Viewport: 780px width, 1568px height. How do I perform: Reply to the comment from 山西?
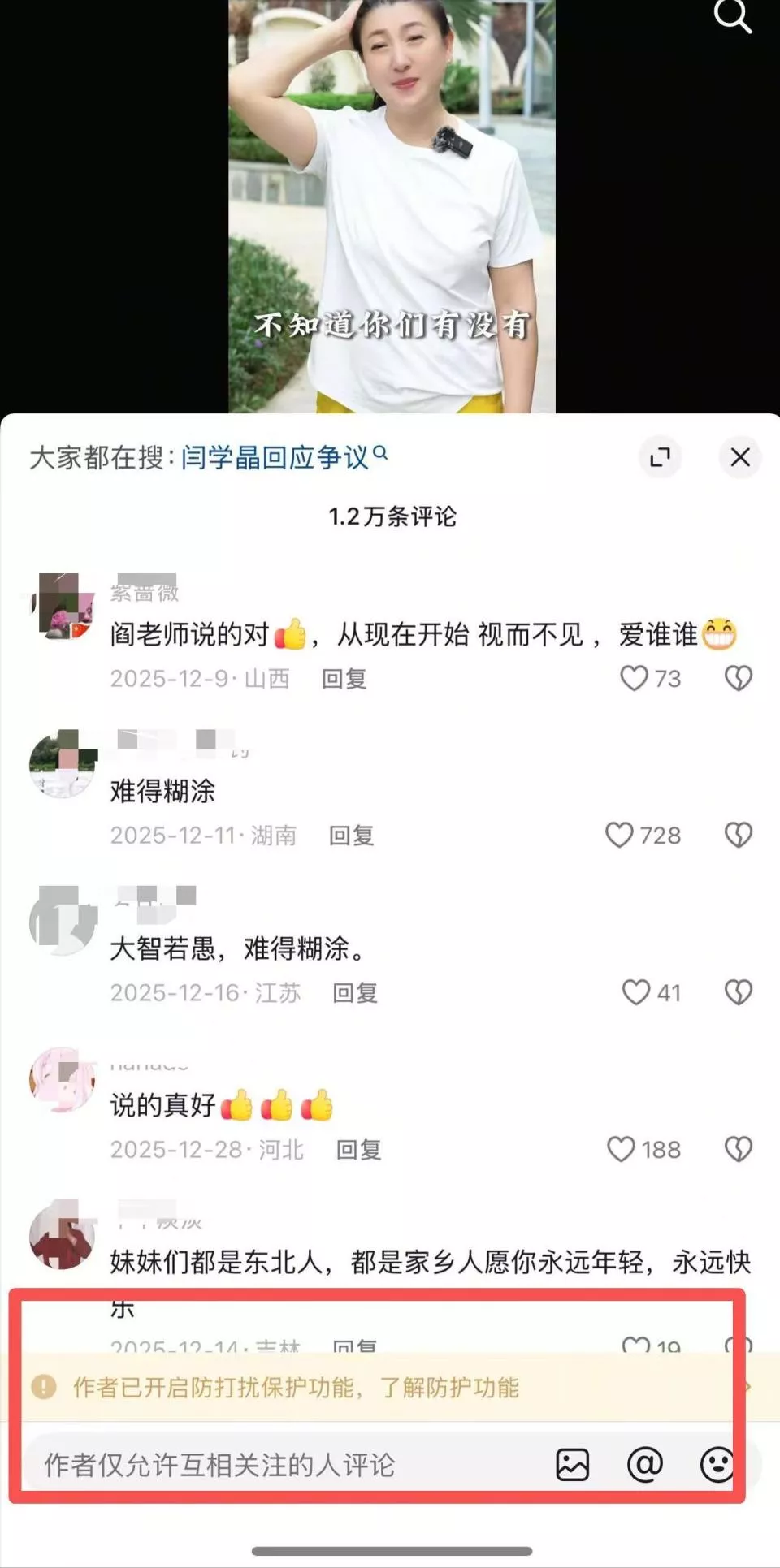click(344, 679)
